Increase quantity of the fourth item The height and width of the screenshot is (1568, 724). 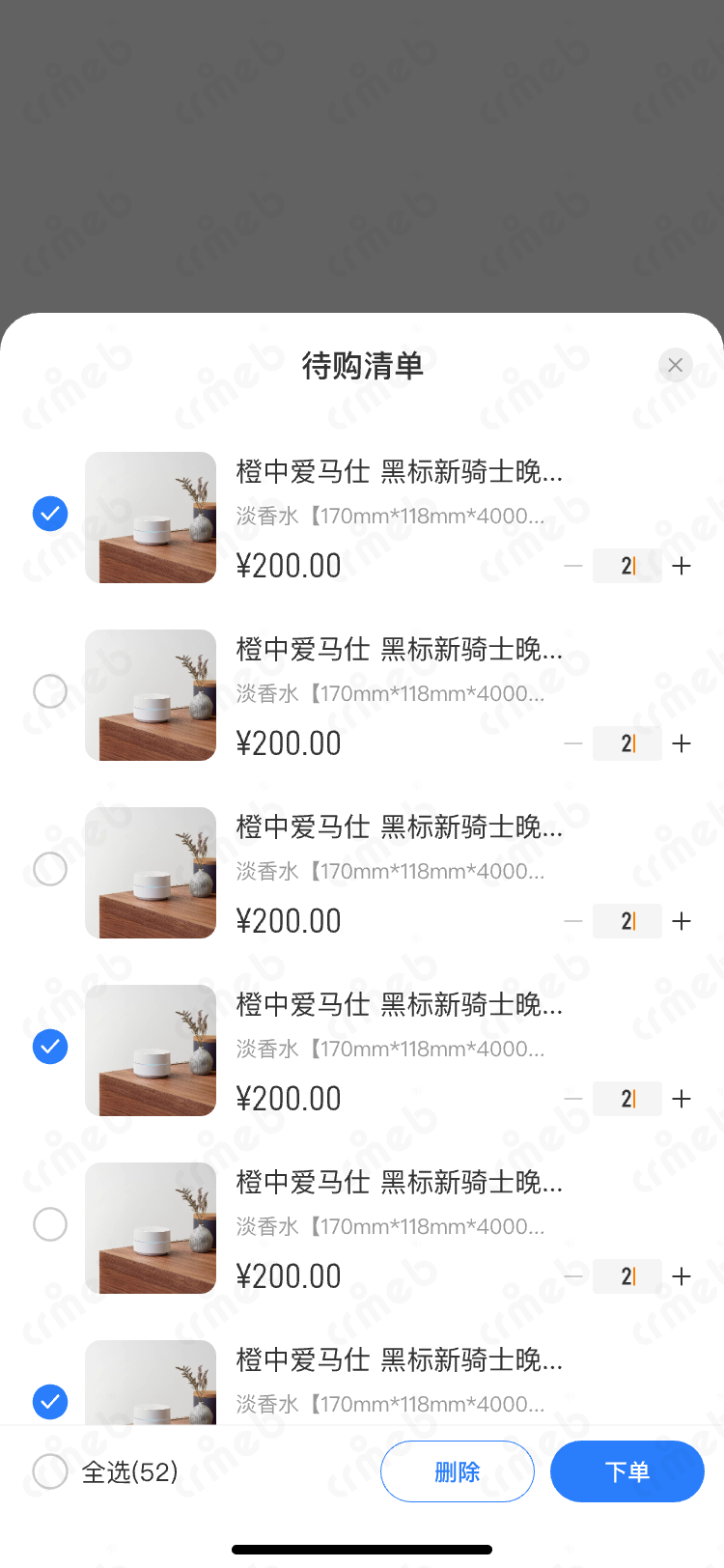pos(682,1099)
